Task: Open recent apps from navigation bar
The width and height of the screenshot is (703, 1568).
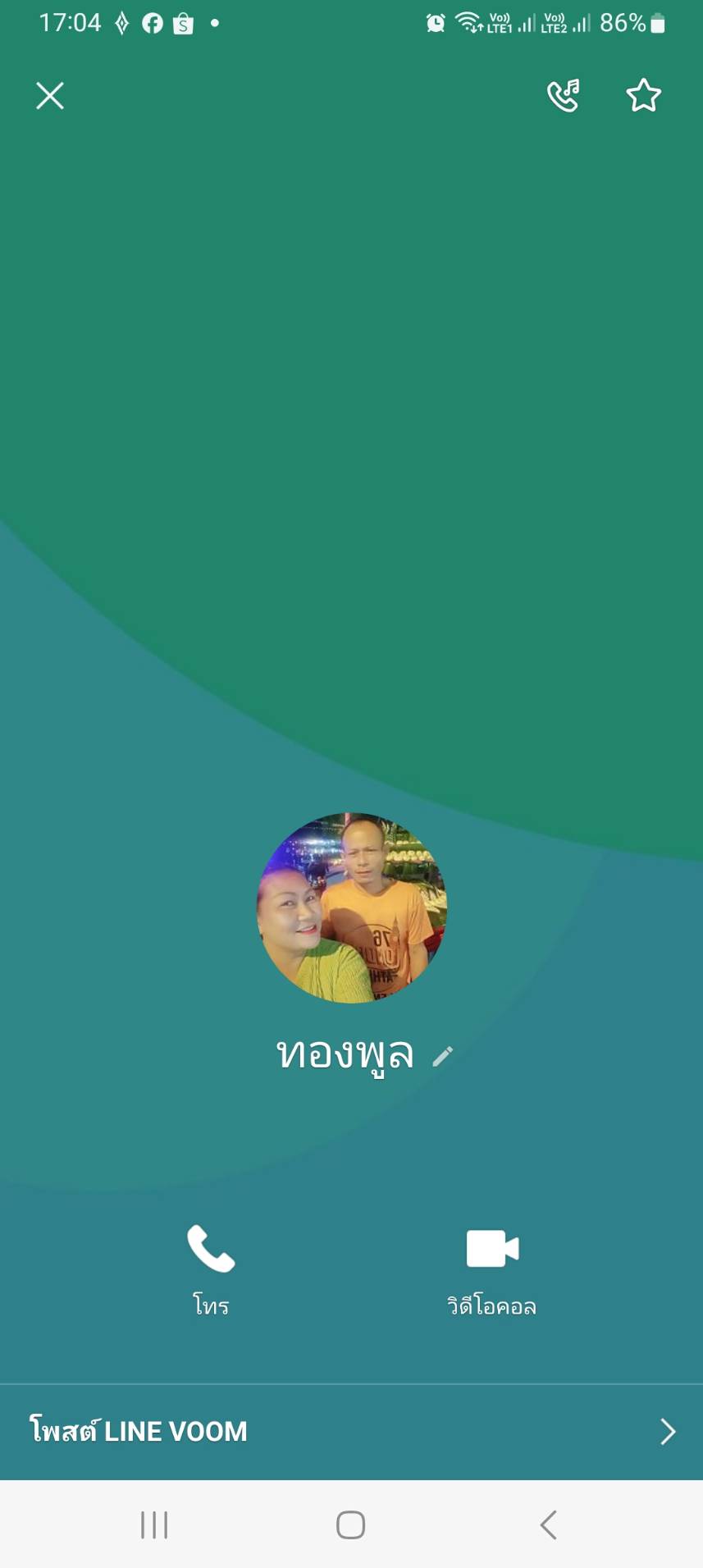Action: tap(154, 1525)
